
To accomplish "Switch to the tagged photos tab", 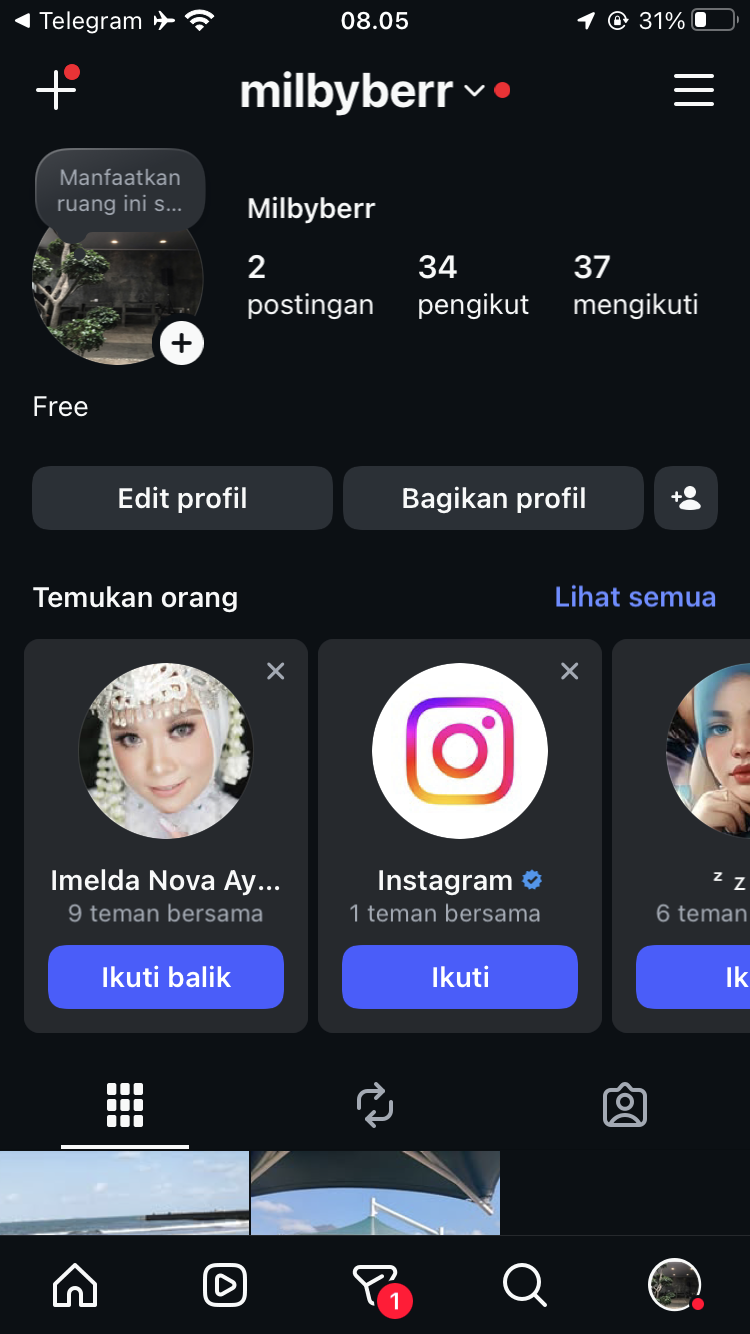I will 625,1106.
